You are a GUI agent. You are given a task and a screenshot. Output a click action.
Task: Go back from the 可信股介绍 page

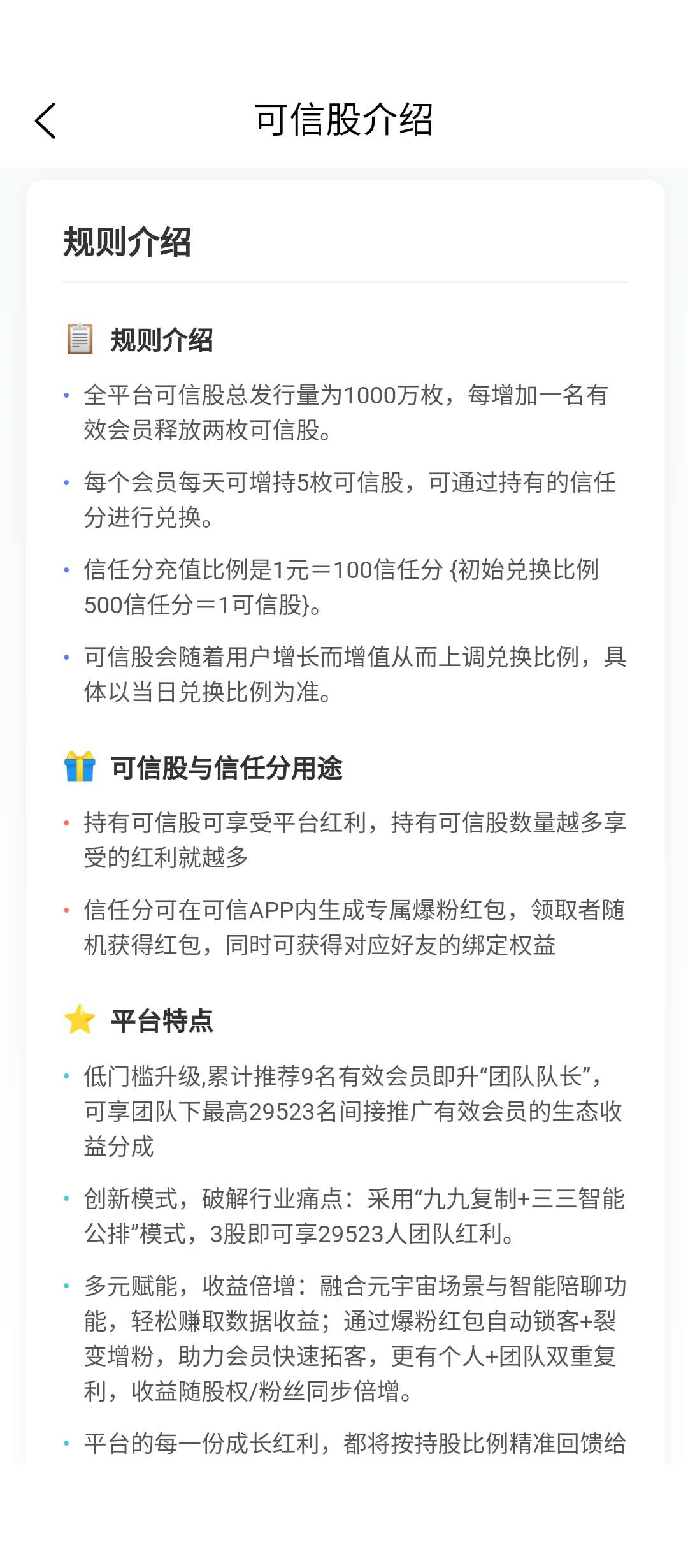point(46,120)
